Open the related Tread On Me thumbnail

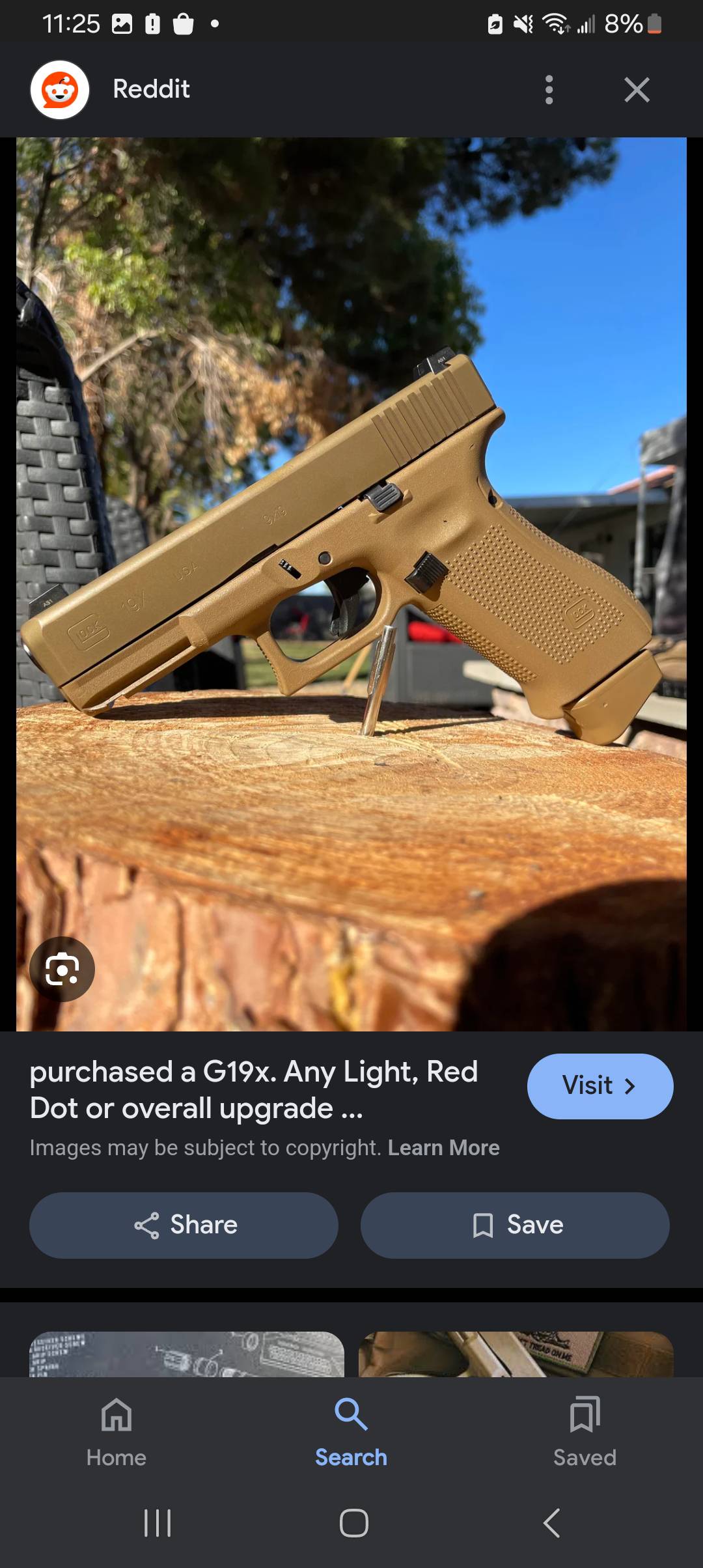click(516, 1354)
